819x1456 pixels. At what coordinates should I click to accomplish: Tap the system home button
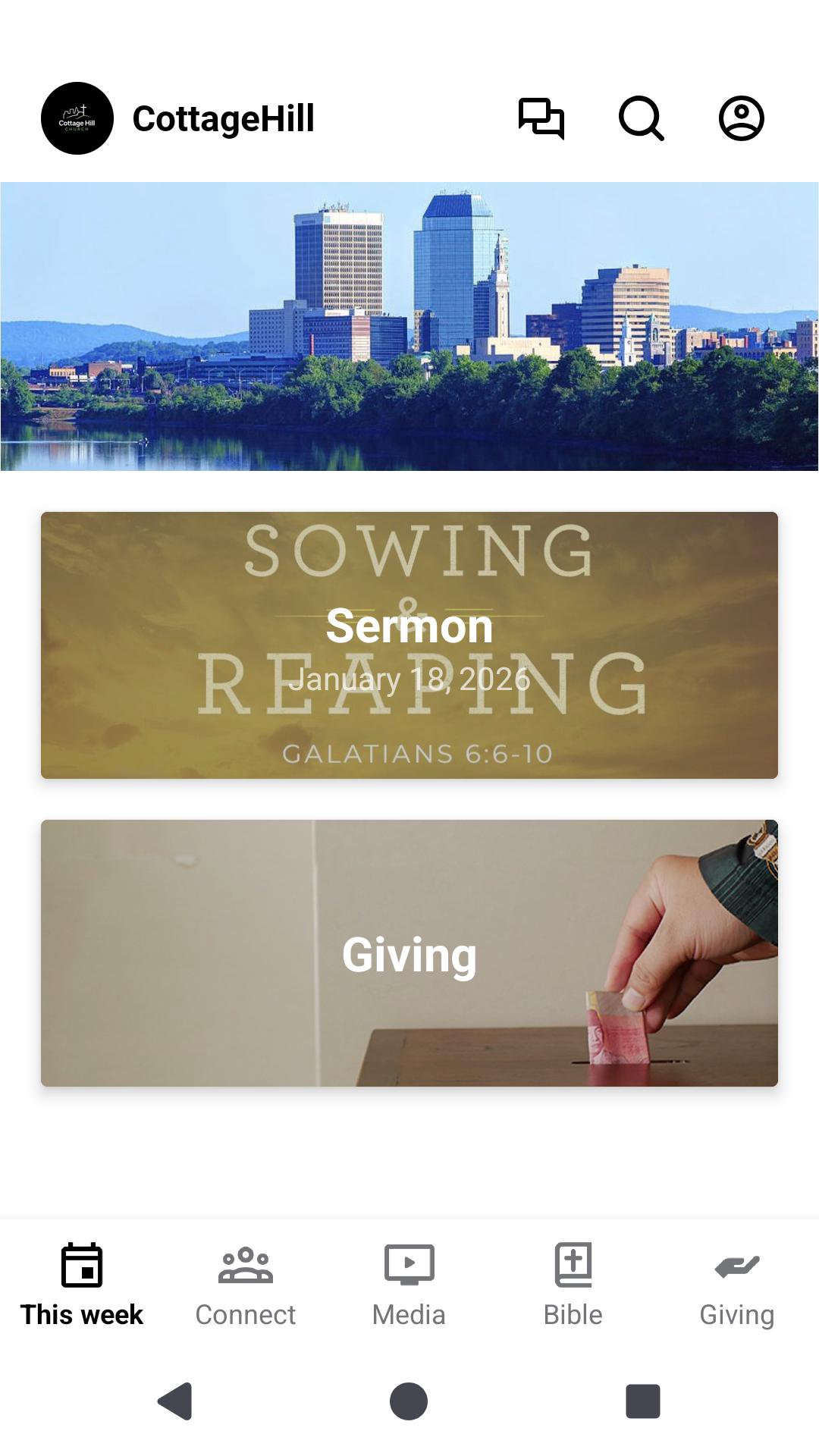[x=409, y=1401]
